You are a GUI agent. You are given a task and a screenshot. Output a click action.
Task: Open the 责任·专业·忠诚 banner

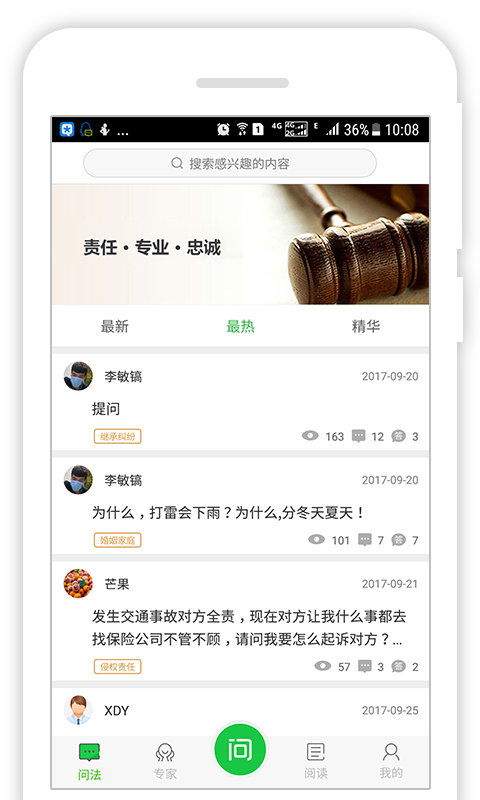[240, 244]
